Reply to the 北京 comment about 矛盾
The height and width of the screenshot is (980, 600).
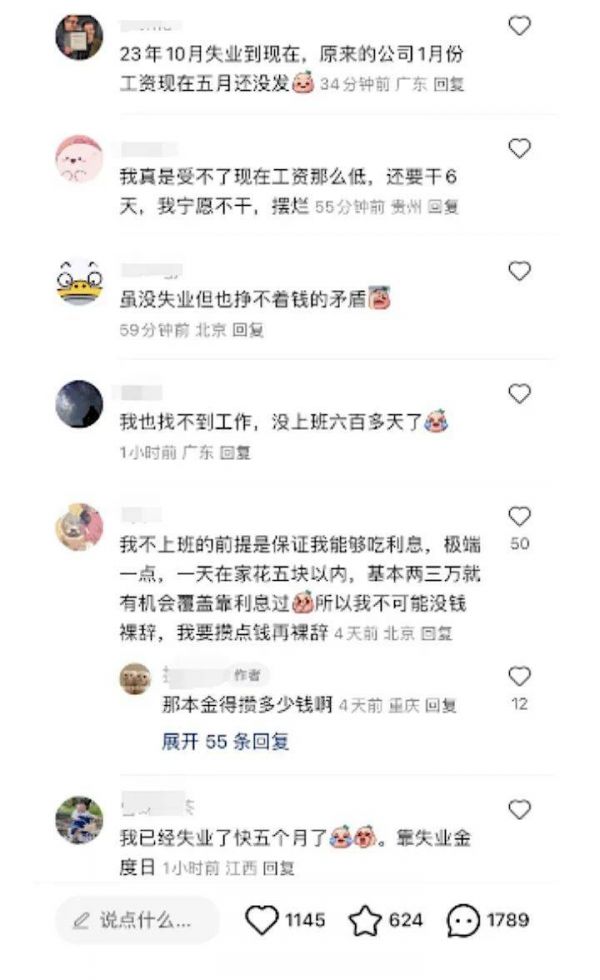[x=248, y=330]
